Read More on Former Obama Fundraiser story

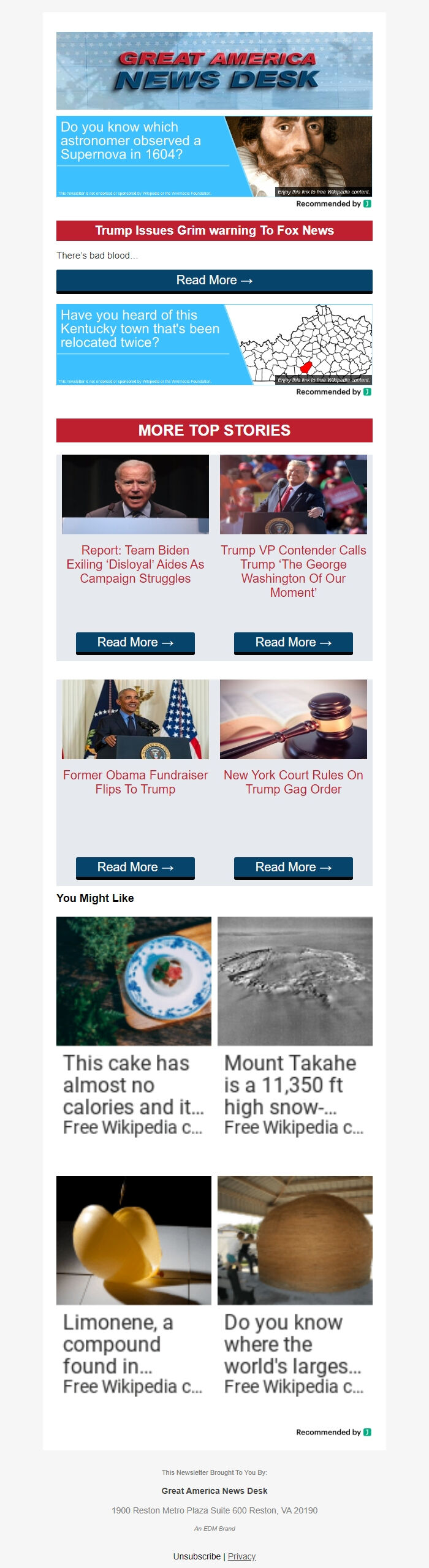[x=135, y=867]
